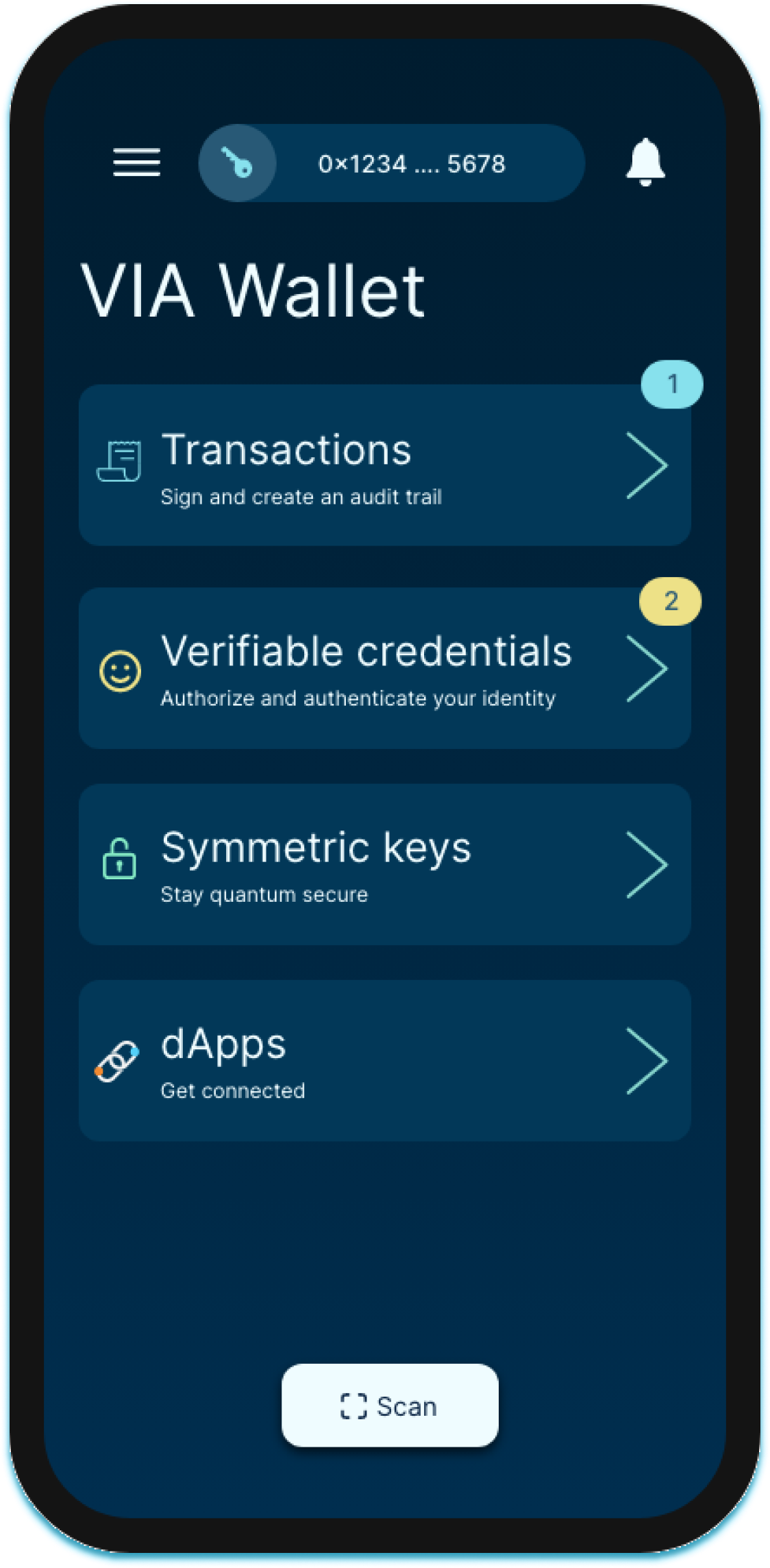The image size is (770, 1568).
Task: Tap the wallet address pill 0x1234 .... 5678
Action: coord(392,163)
